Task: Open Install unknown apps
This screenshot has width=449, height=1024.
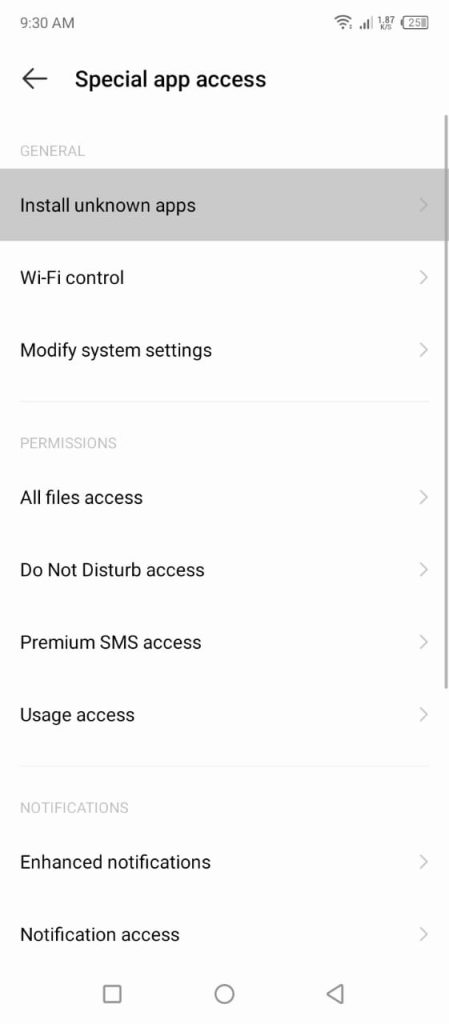Action: 224,205
